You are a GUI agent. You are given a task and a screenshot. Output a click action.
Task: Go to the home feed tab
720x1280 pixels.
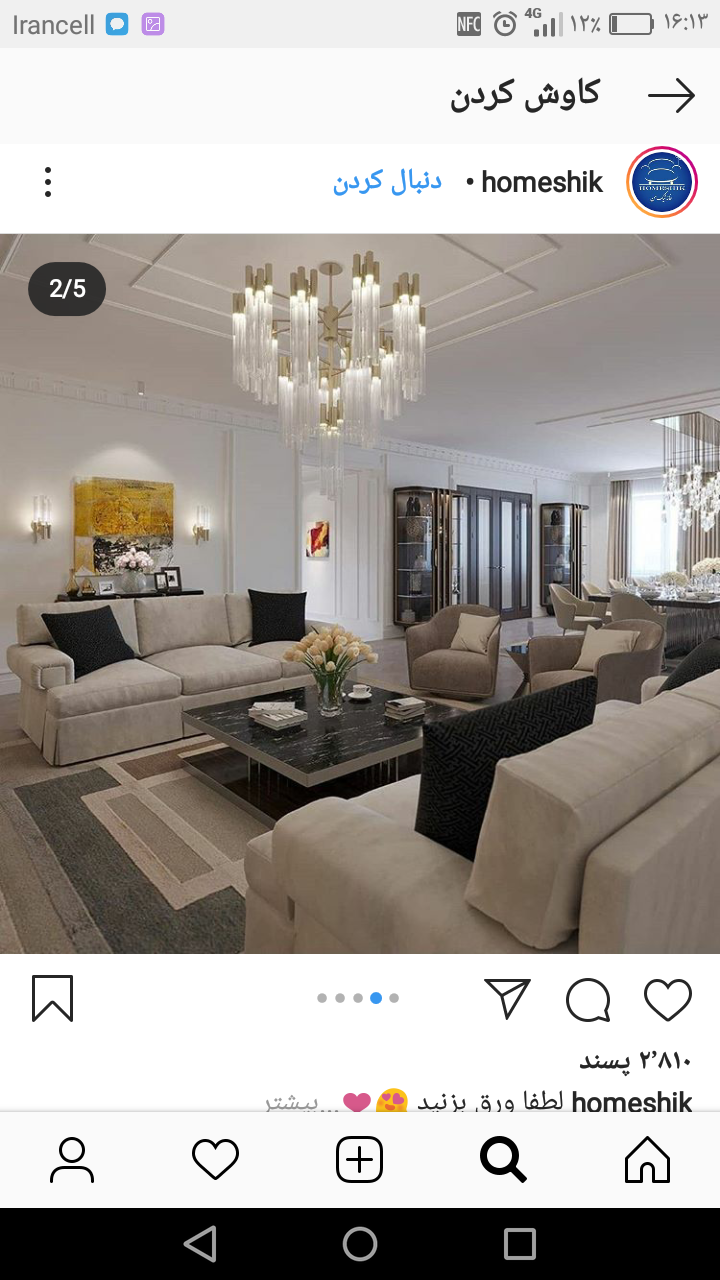click(x=647, y=1160)
